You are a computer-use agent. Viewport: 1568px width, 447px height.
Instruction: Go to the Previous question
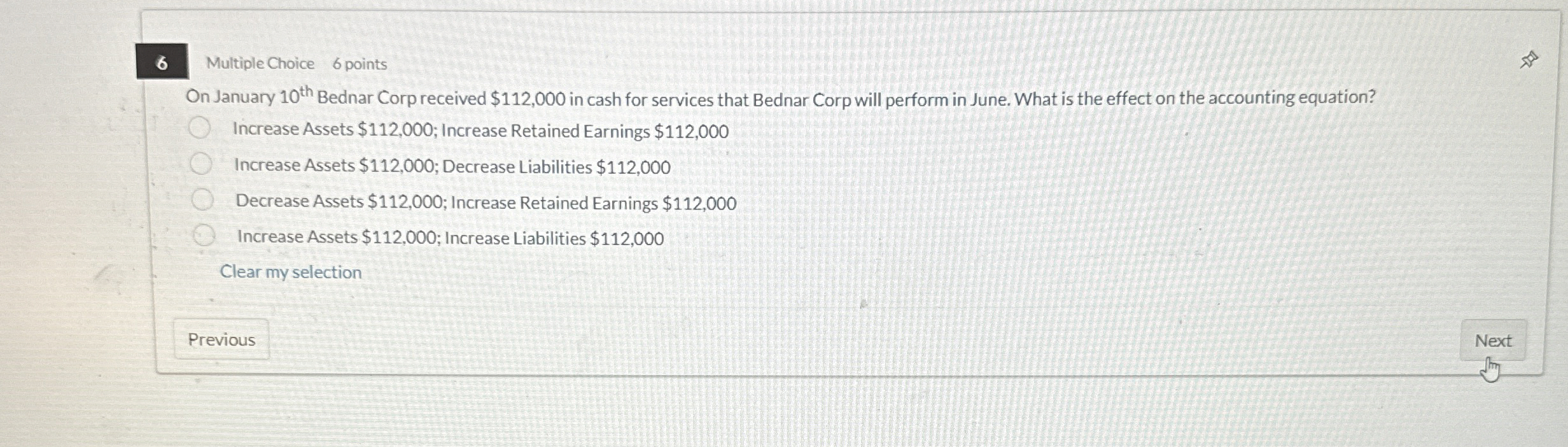pos(221,339)
